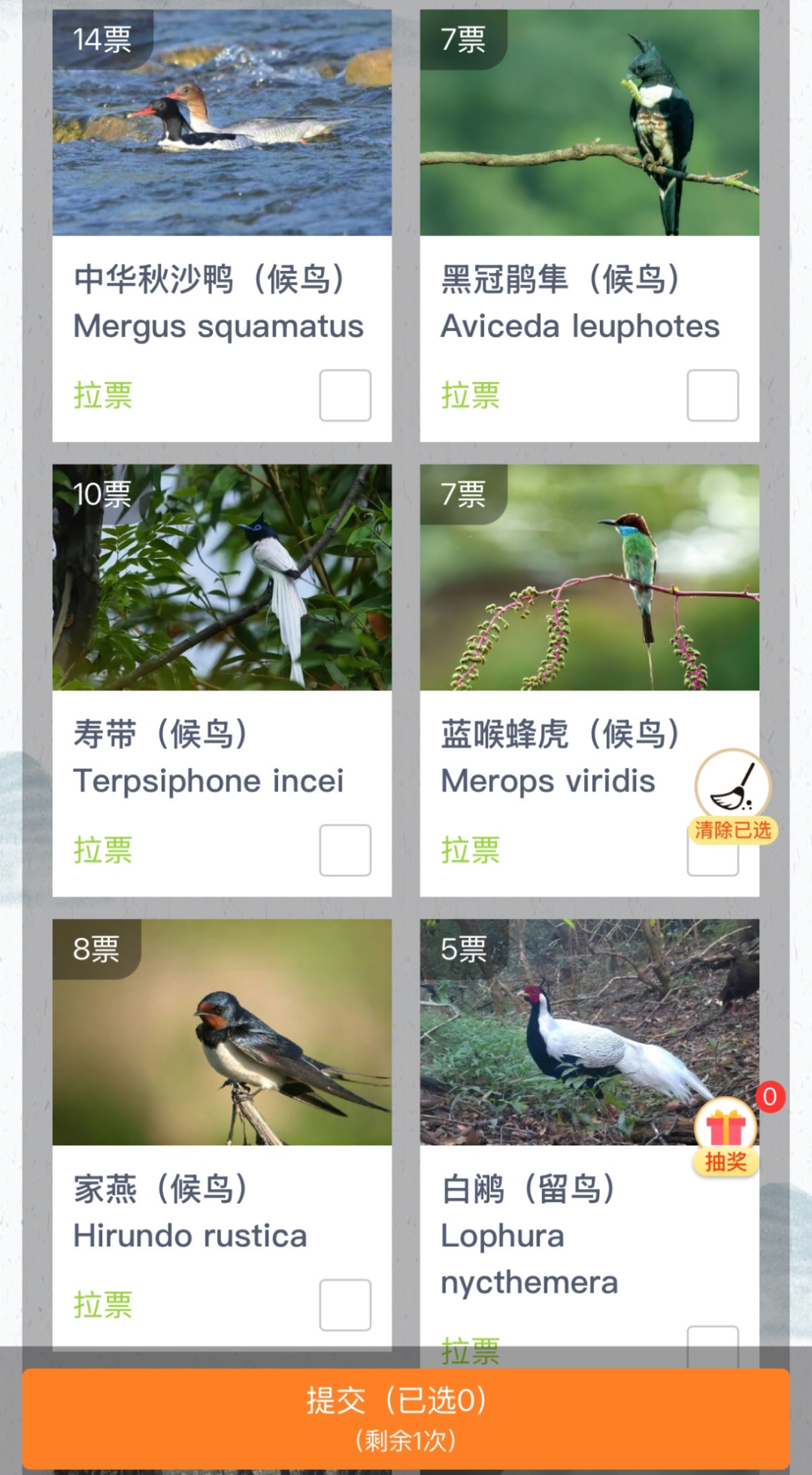This screenshot has height=1475, width=812.
Task: Check the box for 中华秋沙鸭
Action: 345,395
